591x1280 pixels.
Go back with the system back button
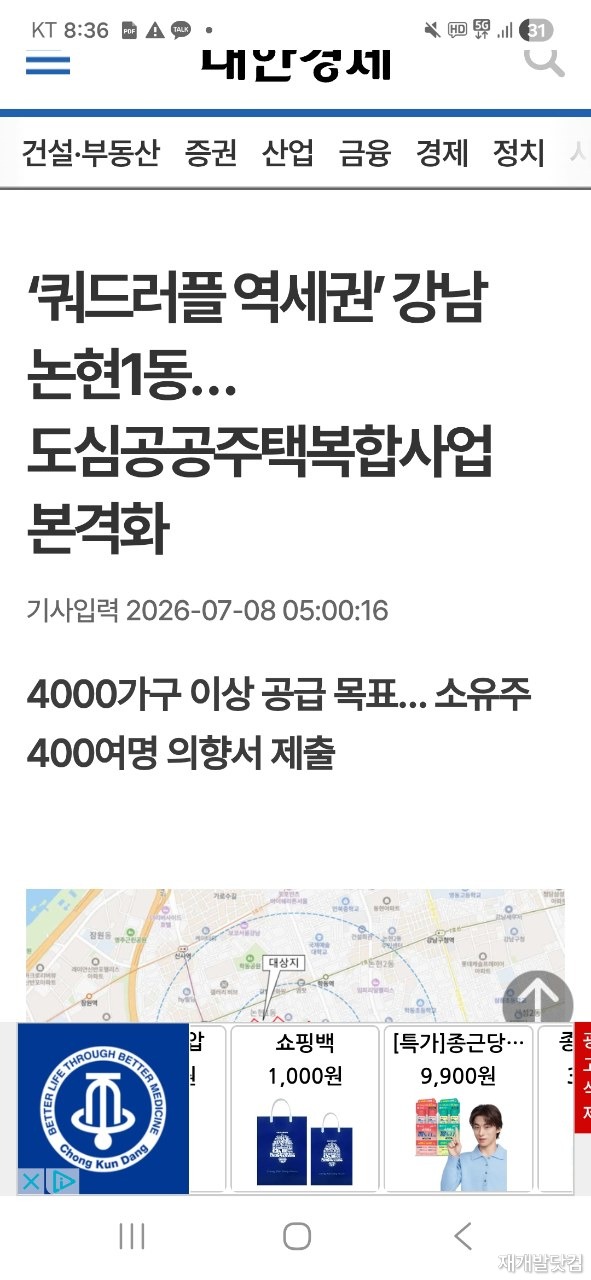[x=462, y=1237]
